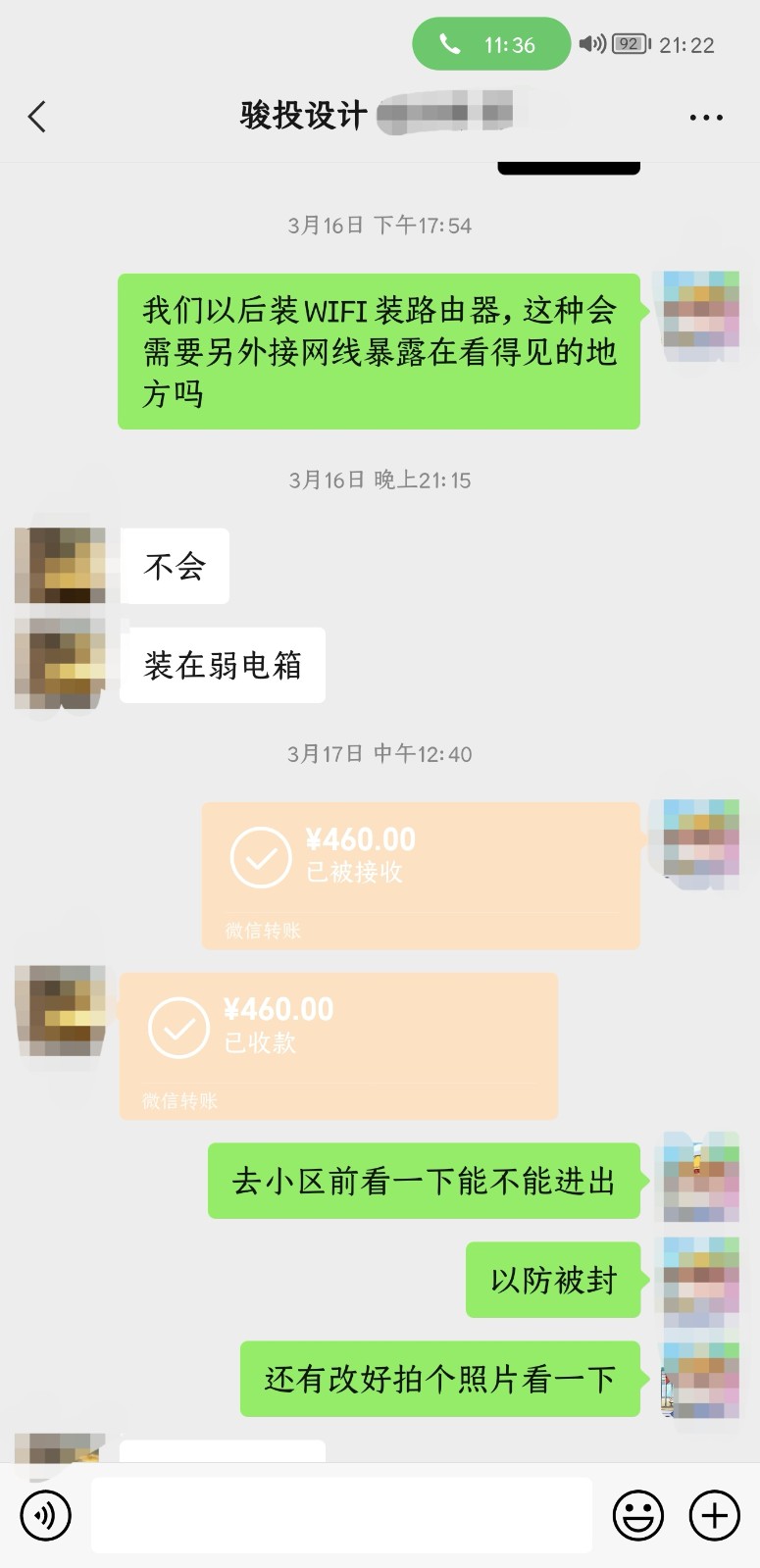The image size is (760, 1568).
Task: Open the ¥460.00 transfer marked 已收款
Action: 338,1045
